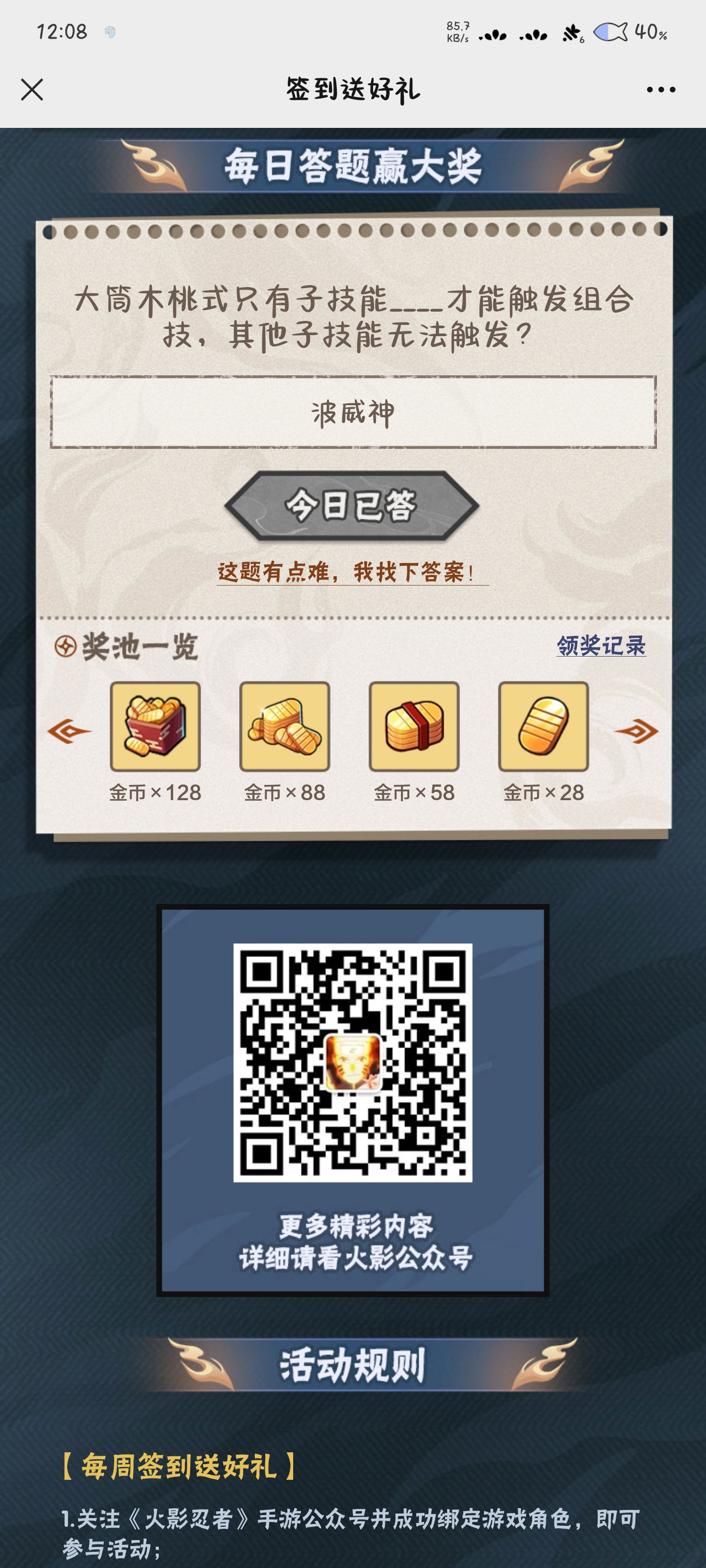Show next prizes with the right arrow
The height and width of the screenshot is (1568, 706).
[x=636, y=731]
